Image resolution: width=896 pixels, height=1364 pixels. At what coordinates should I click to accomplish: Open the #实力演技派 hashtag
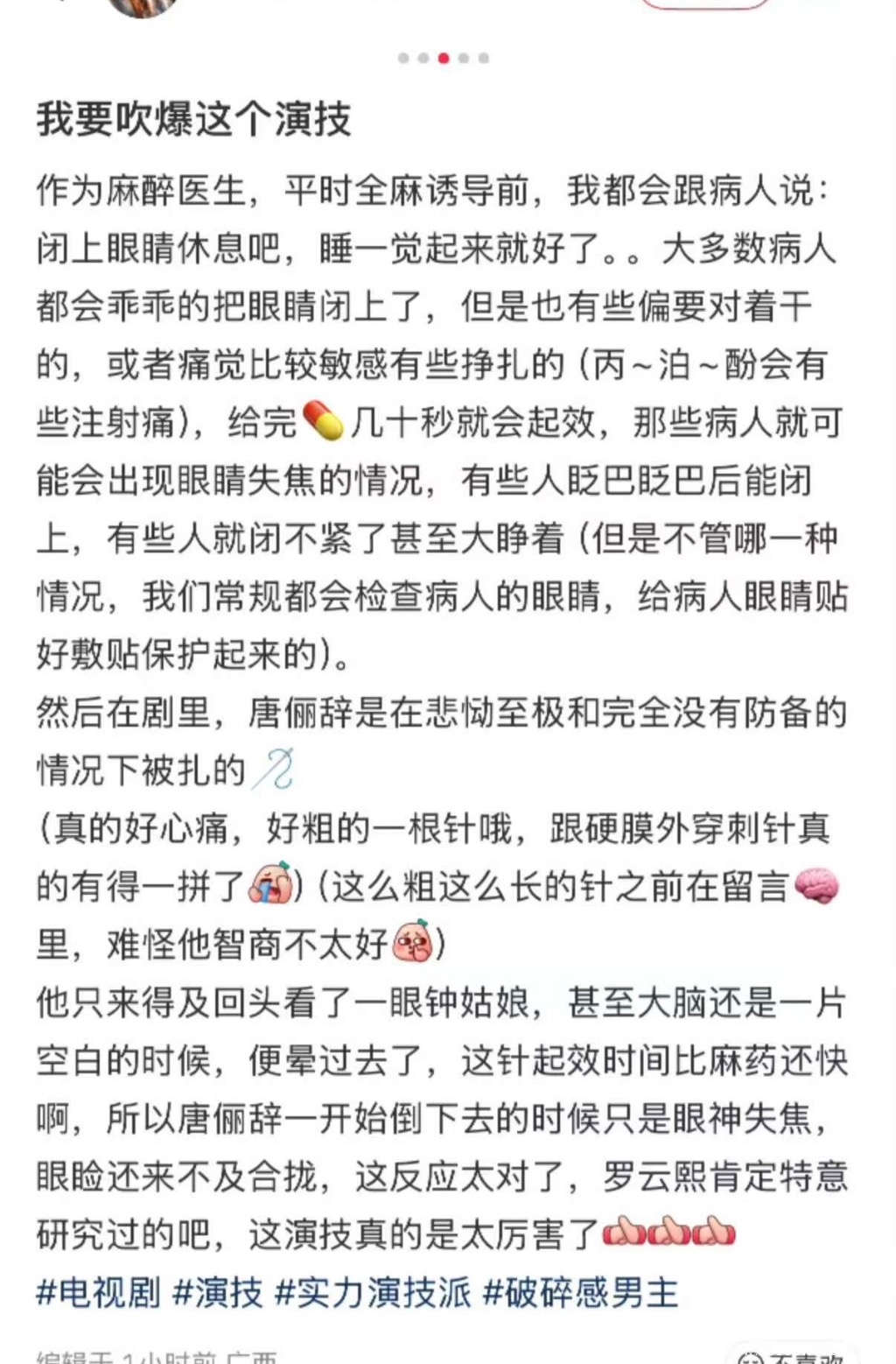(x=372, y=1293)
